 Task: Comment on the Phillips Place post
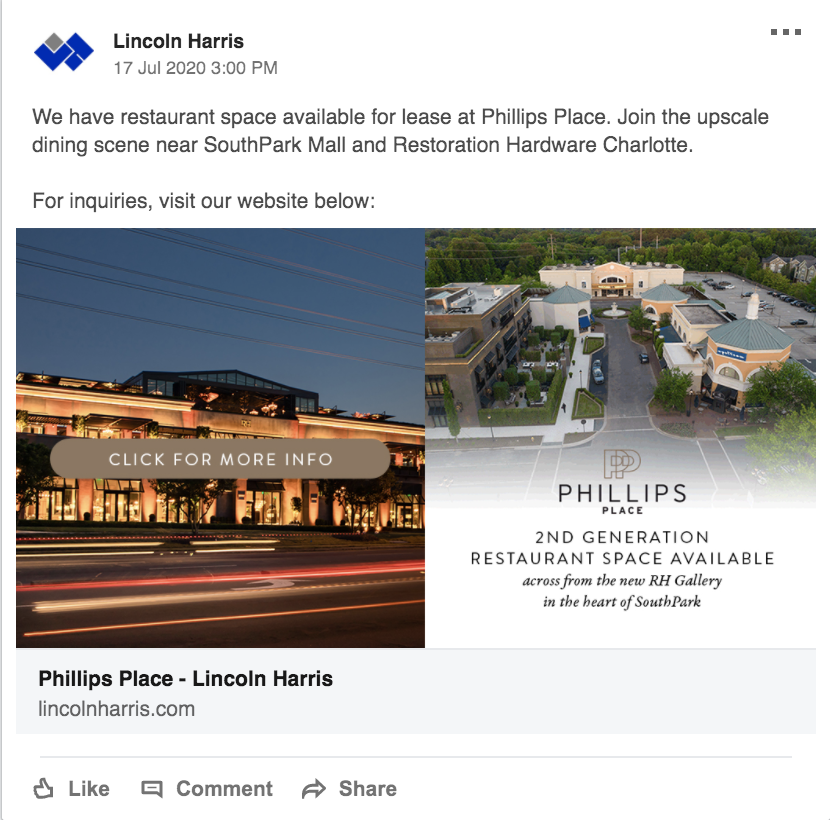pyautogui.click(x=207, y=789)
